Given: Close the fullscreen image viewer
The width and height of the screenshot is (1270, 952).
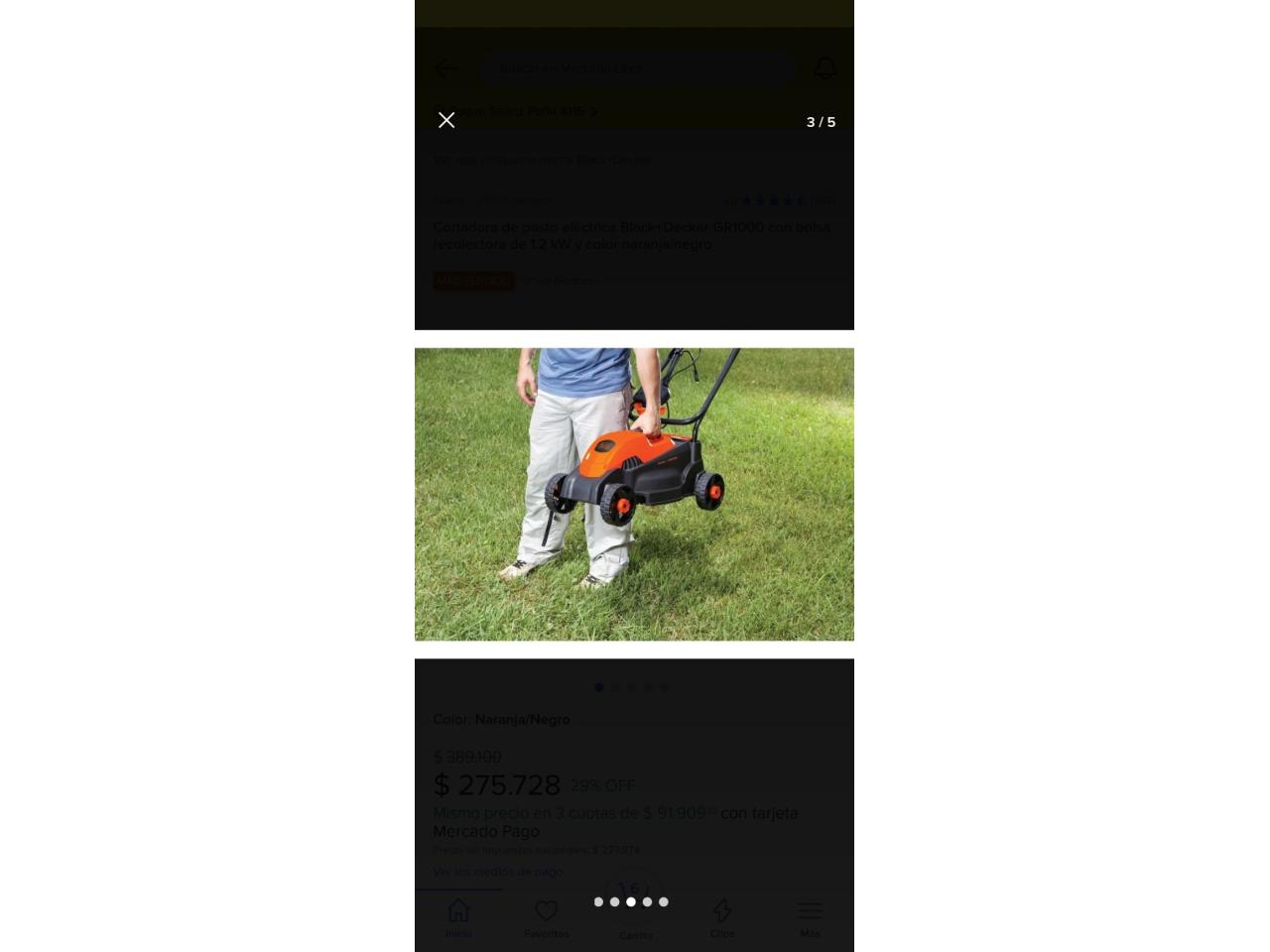Looking at the screenshot, I should (446, 120).
